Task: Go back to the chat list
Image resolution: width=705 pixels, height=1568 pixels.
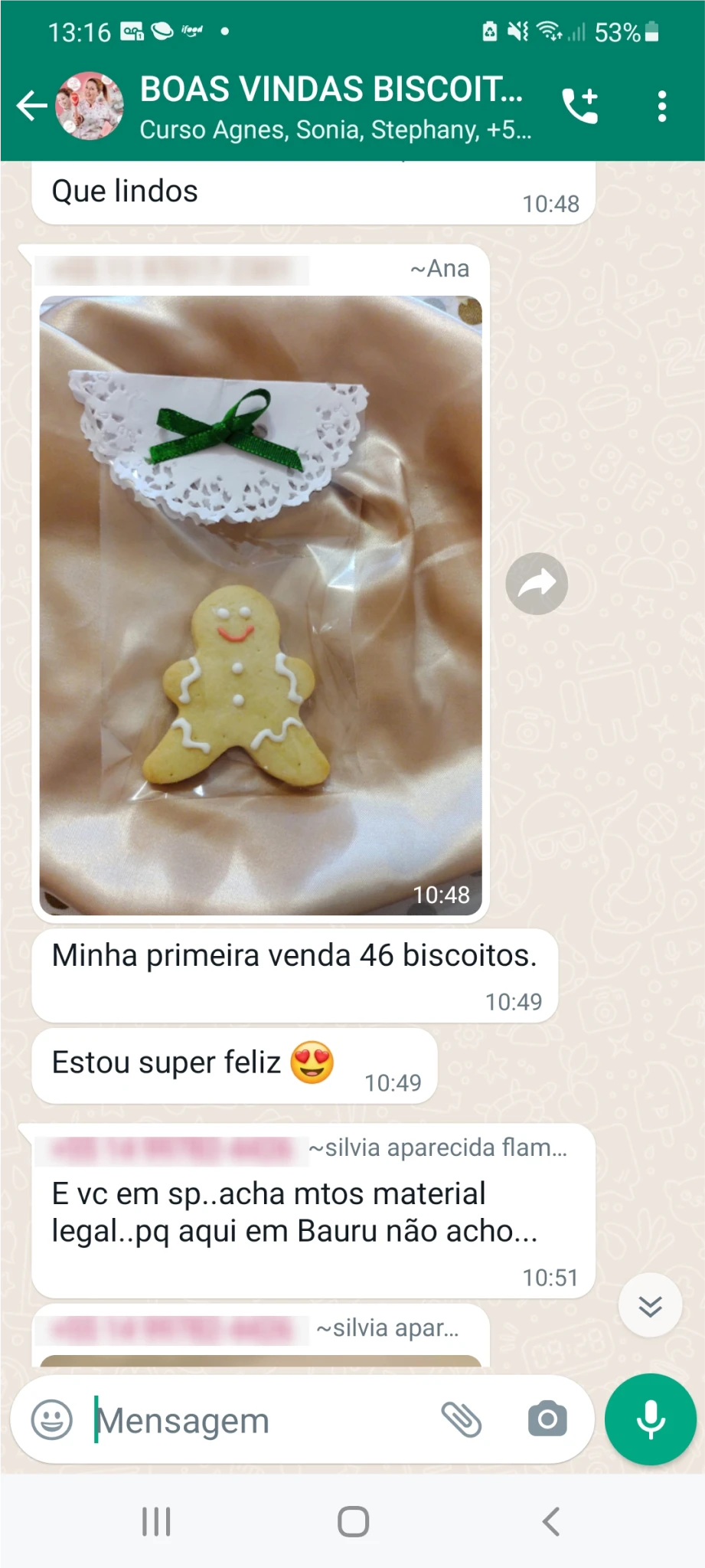Action: pyautogui.click(x=31, y=106)
